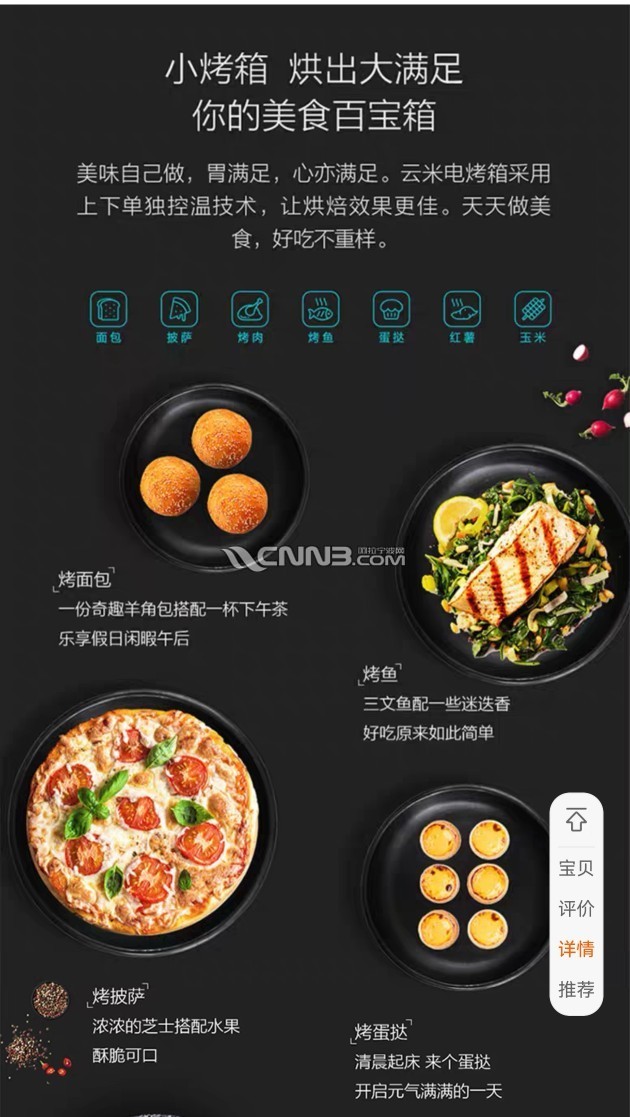Tap the back-to-top arrow icon
The height and width of the screenshot is (1117, 630).
click(576, 821)
